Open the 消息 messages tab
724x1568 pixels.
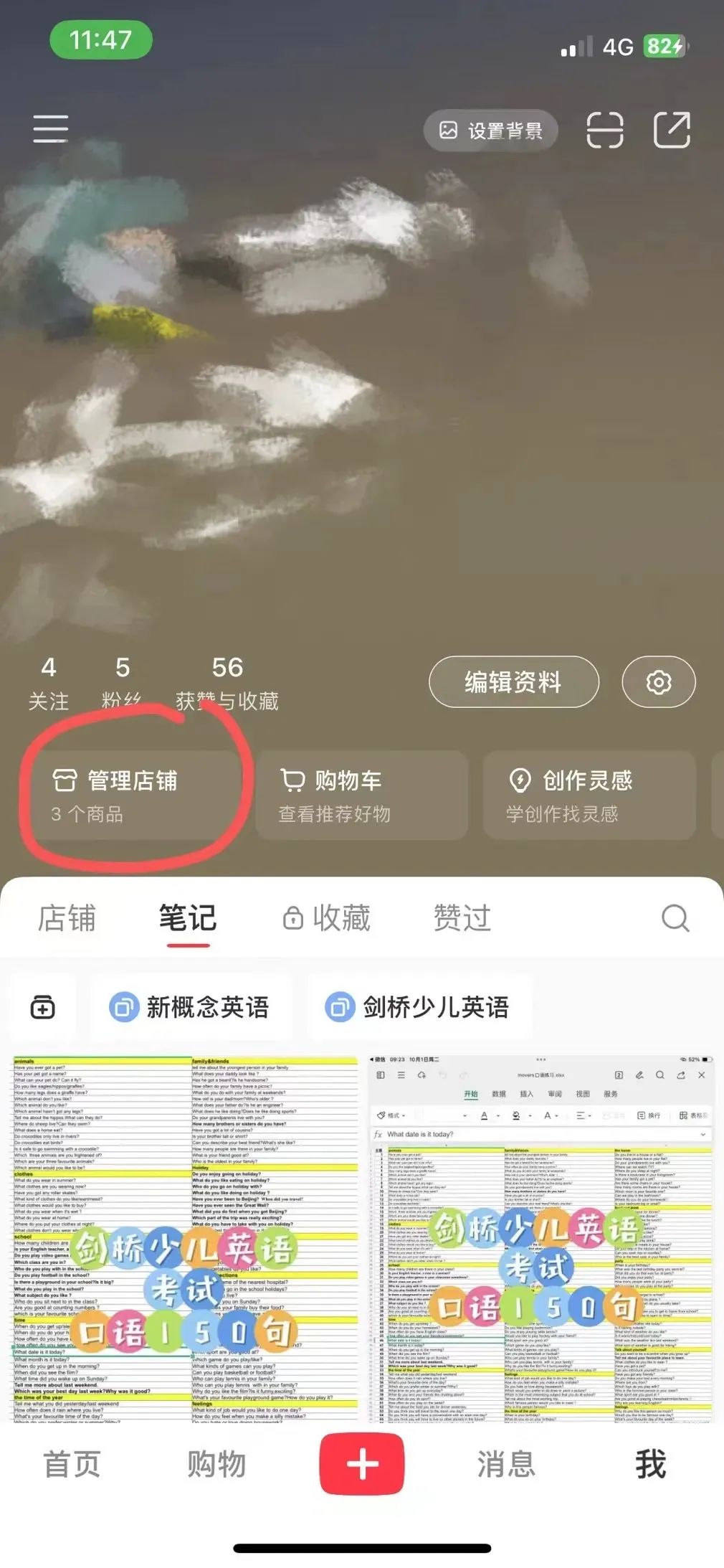click(x=506, y=1464)
